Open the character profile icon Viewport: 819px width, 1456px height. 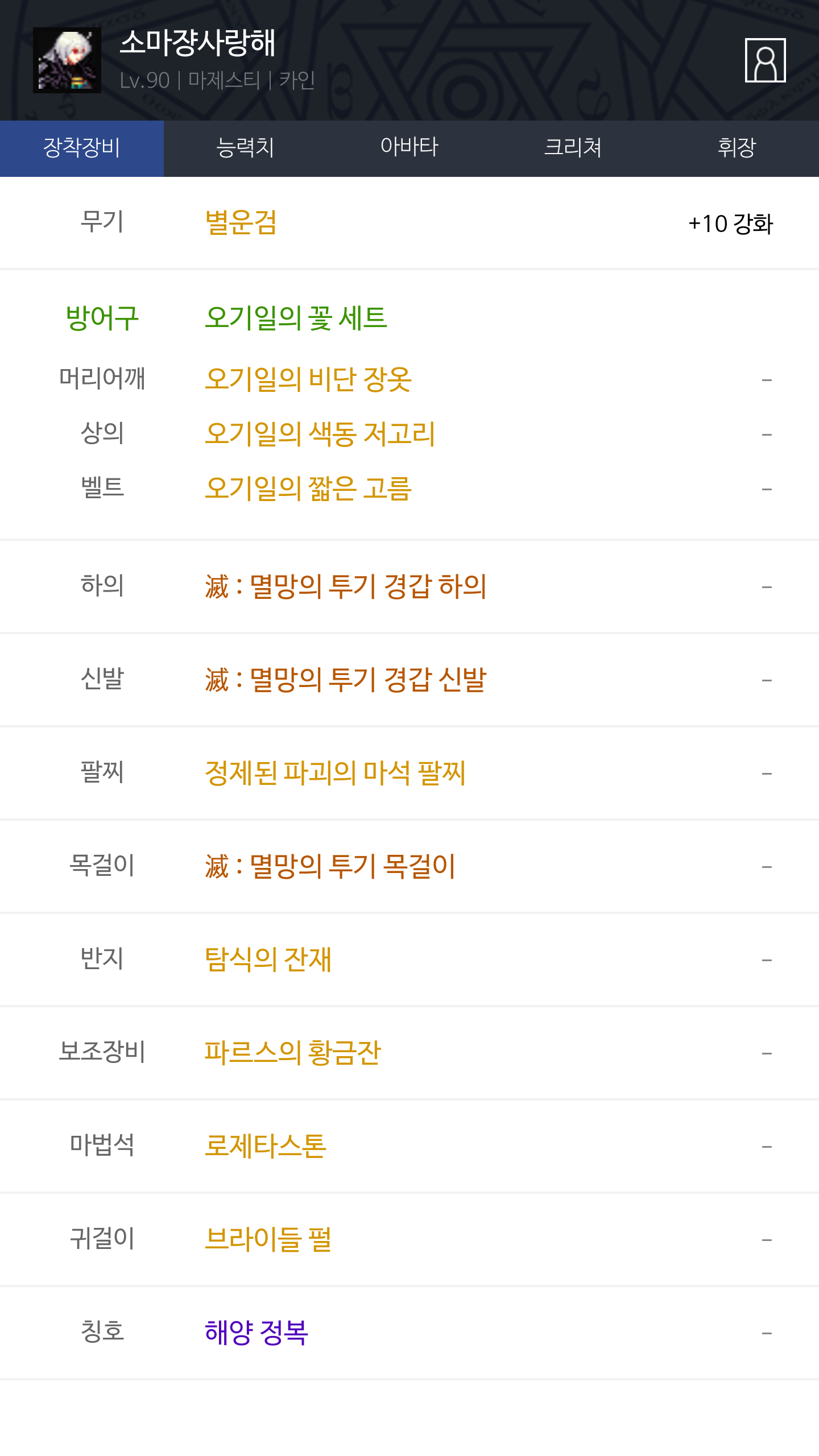765,60
